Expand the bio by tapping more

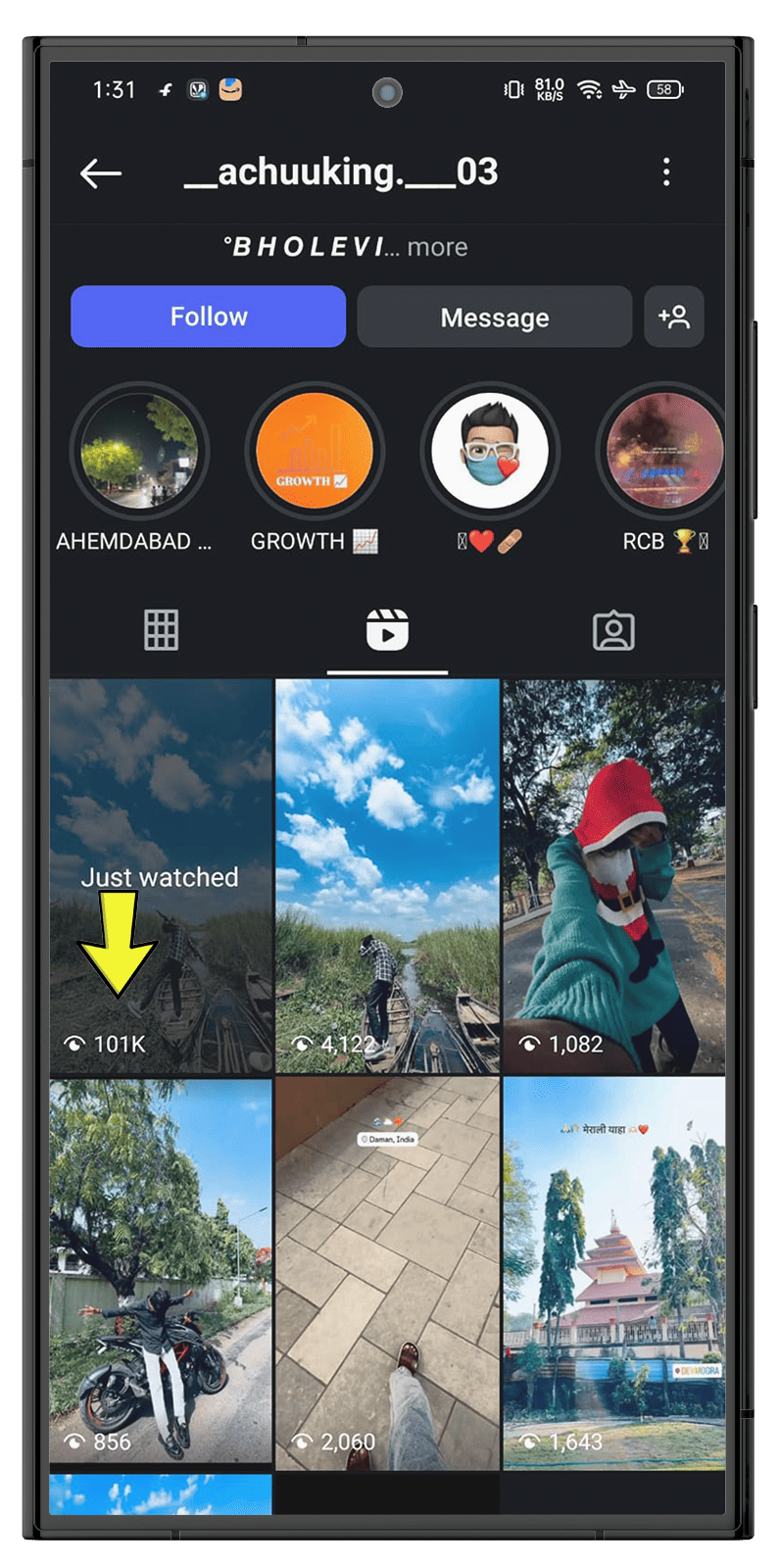(x=437, y=247)
